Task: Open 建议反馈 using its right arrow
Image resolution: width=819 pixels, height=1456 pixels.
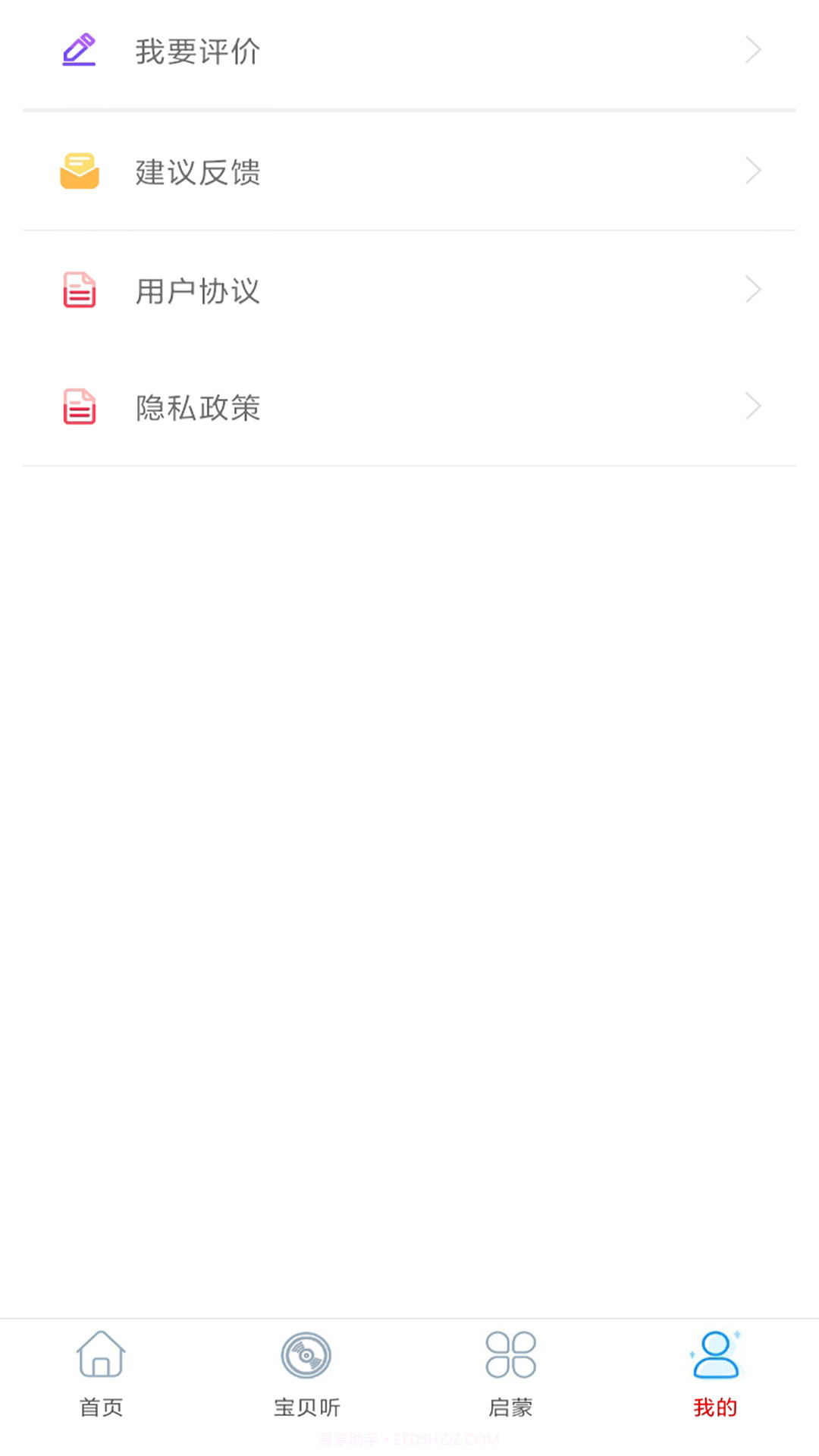Action: (x=752, y=171)
